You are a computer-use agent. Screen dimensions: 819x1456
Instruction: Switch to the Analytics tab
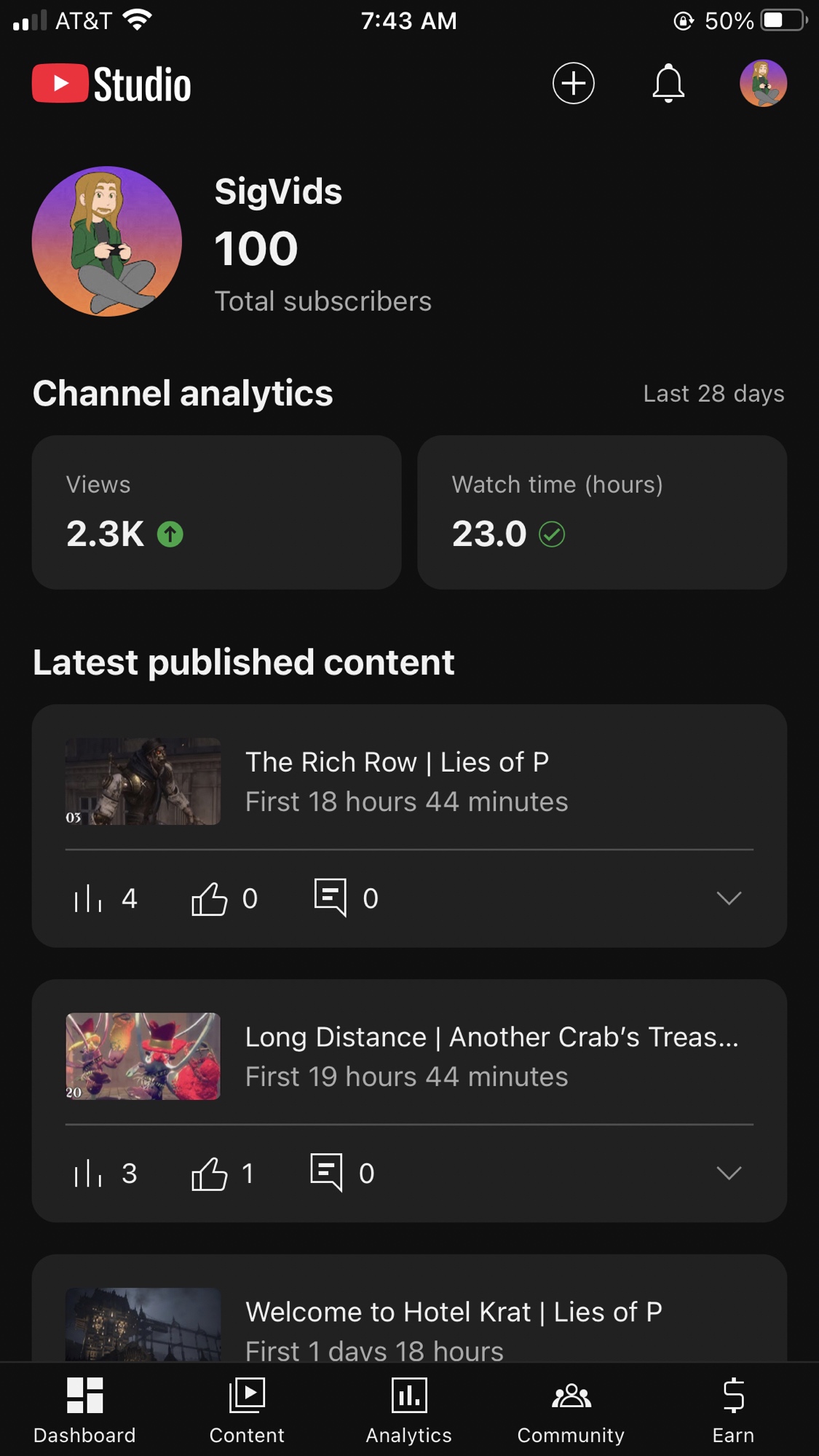[x=408, y=1410]
